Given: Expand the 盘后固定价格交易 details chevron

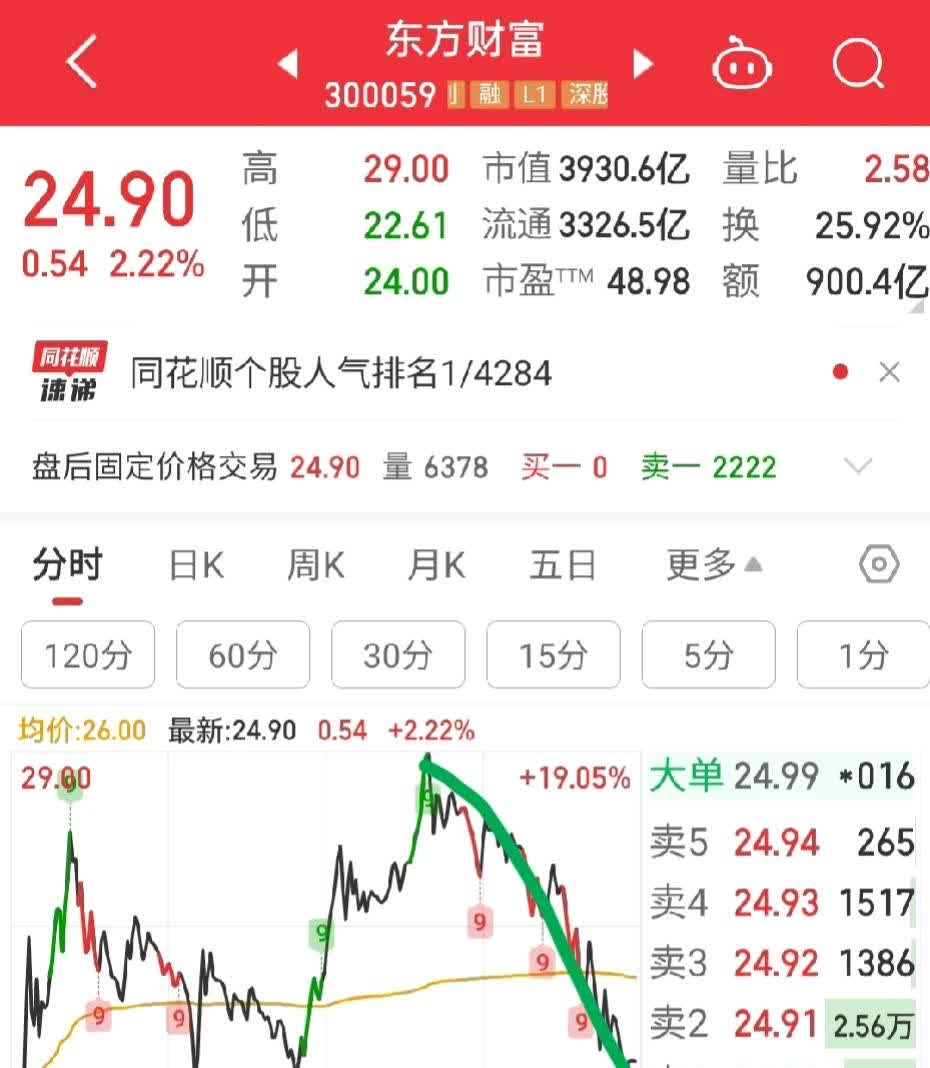Looking at the screenshot, I should 857,467.
